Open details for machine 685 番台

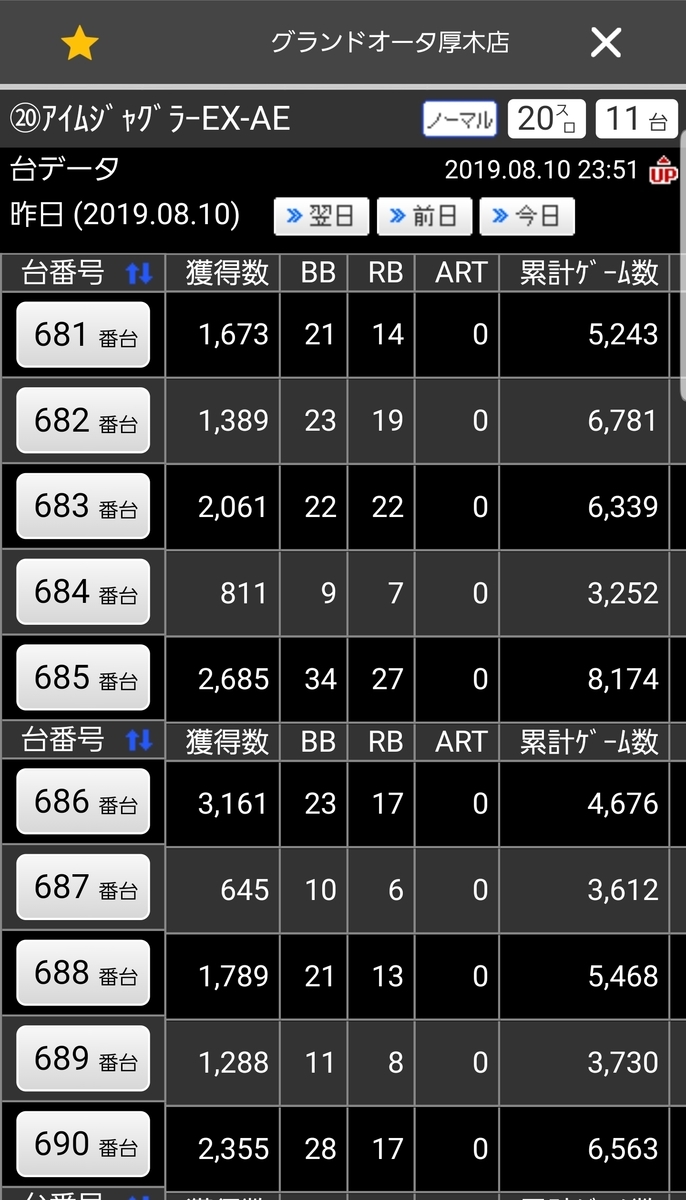pos(83,679)
